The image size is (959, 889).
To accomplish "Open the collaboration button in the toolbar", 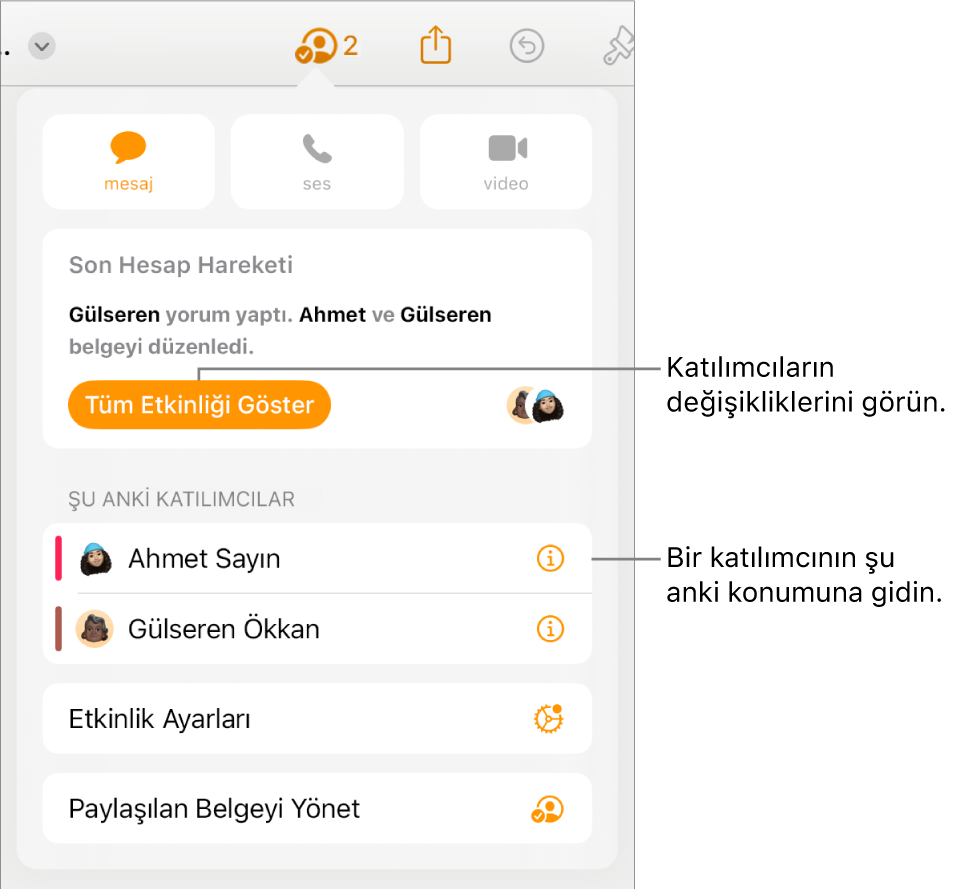I will point(324,47).
